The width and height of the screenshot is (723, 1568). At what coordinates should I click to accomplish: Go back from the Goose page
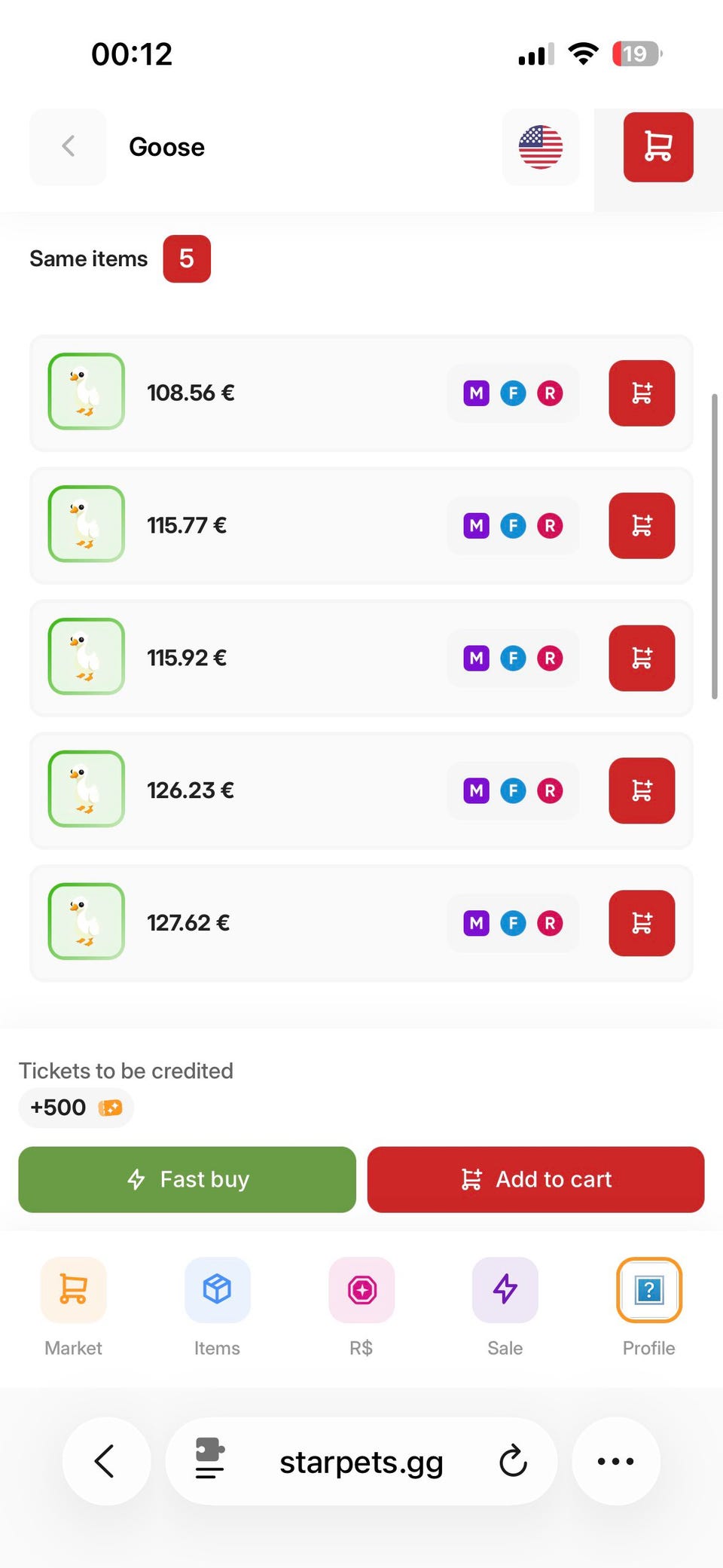(x=68, y=147)
